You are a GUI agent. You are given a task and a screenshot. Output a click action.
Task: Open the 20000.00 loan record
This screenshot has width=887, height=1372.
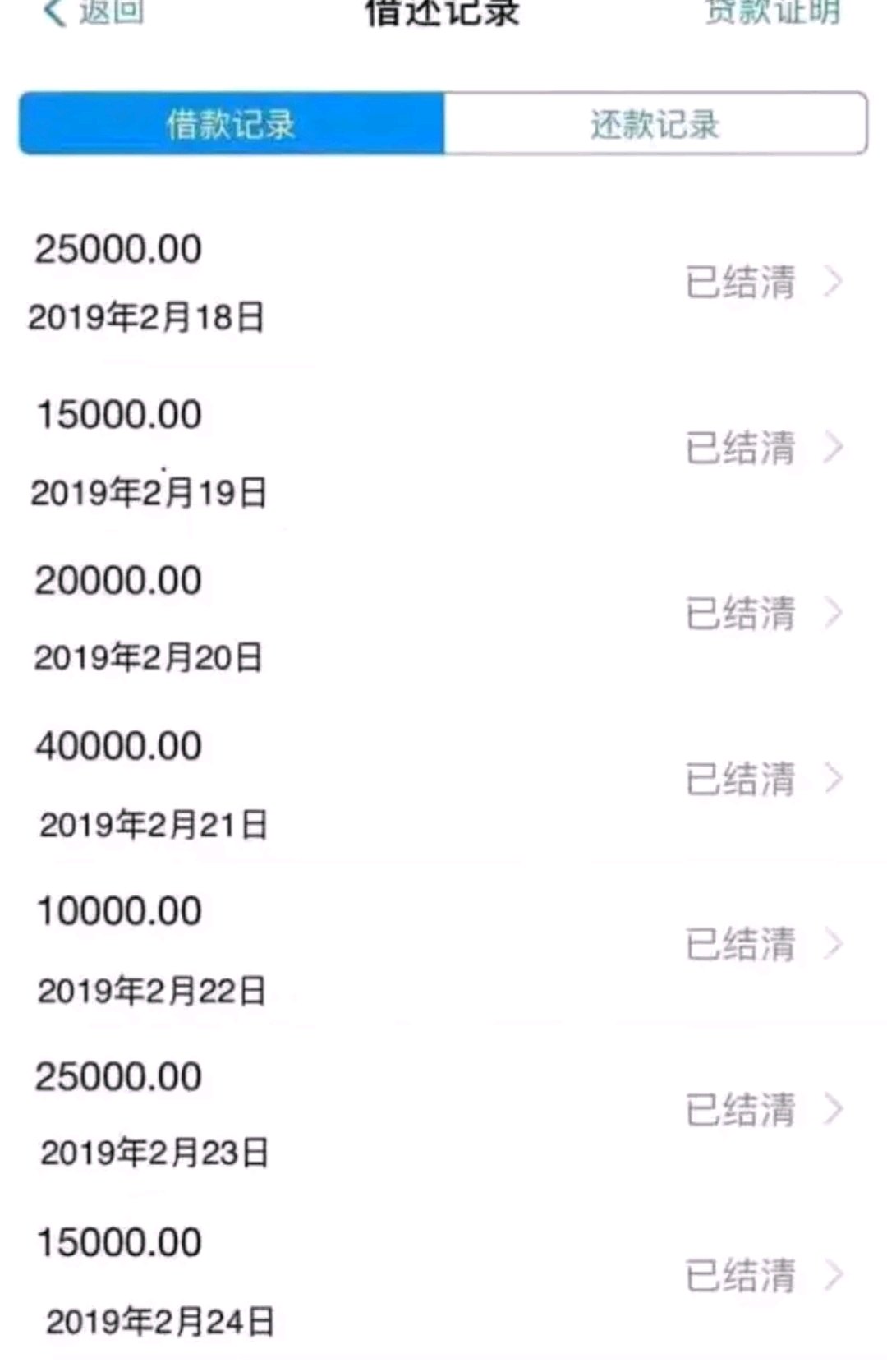click(x=443, y=615)
